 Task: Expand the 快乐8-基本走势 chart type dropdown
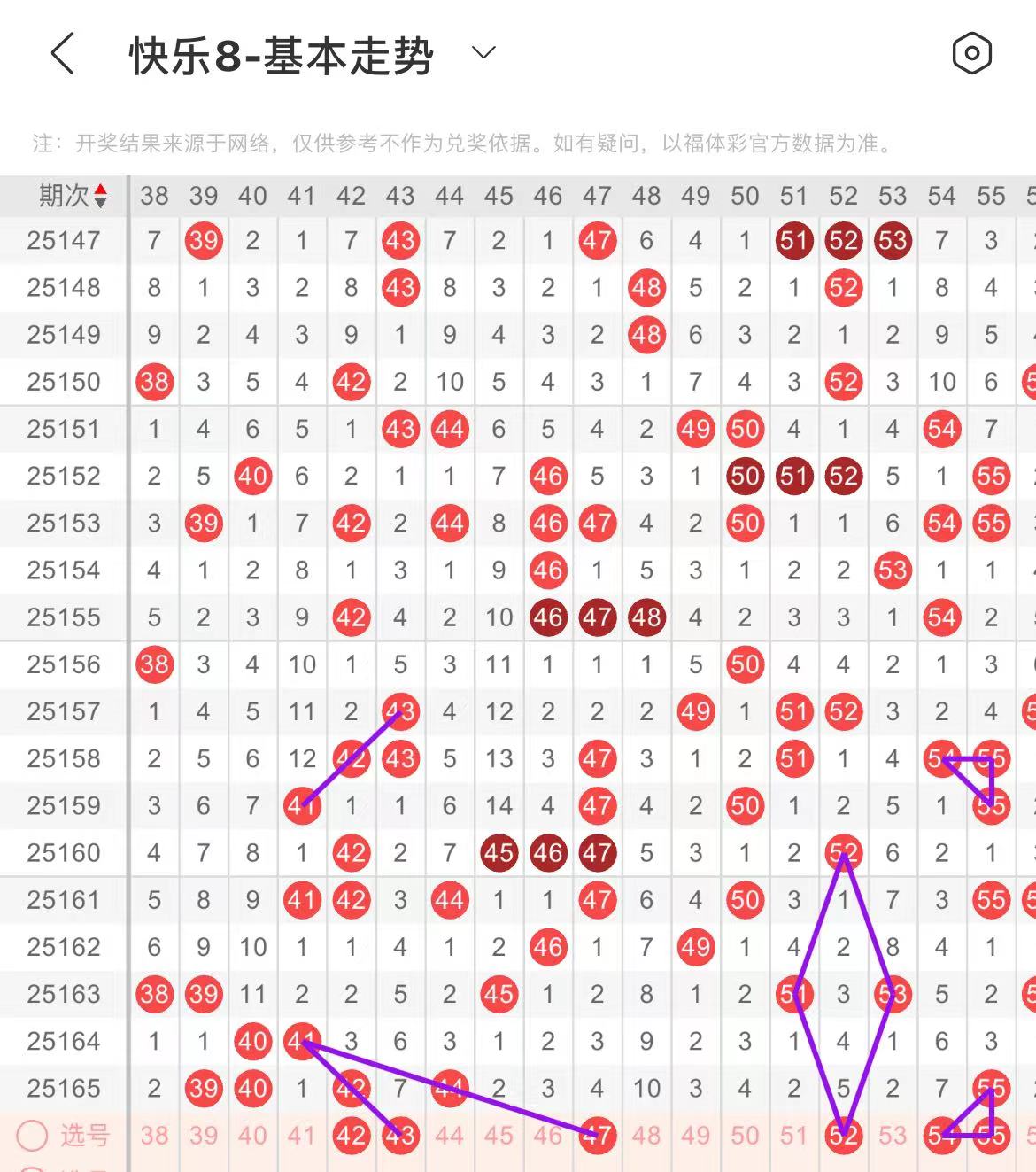[x=483, y=53]
